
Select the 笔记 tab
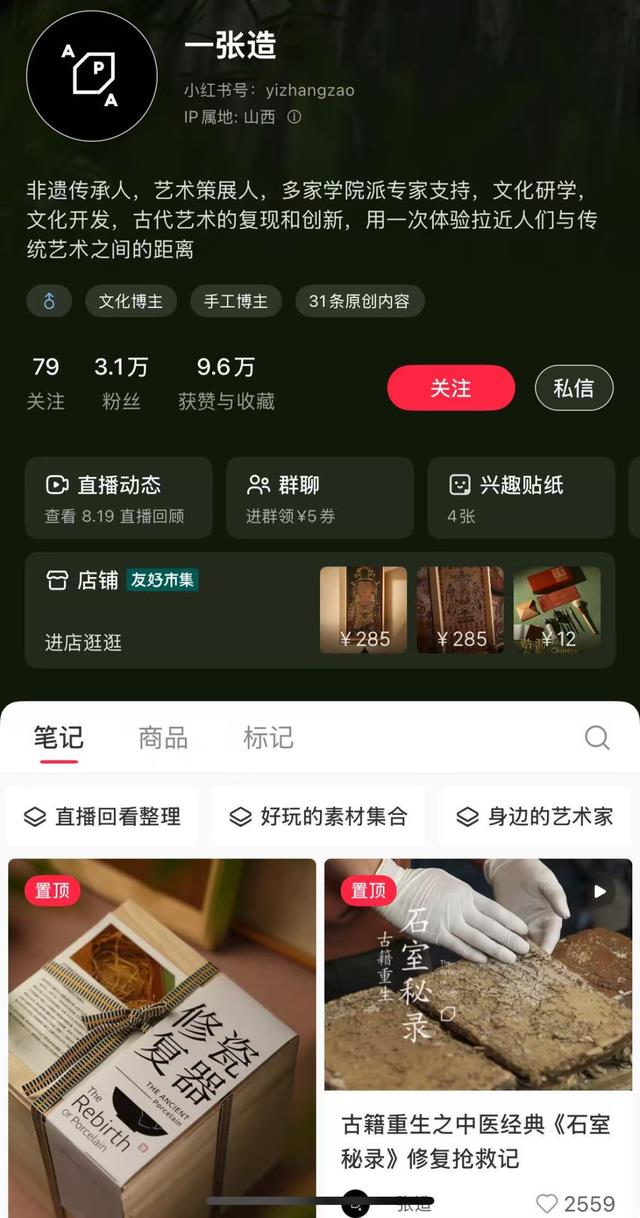pos(59,738)
